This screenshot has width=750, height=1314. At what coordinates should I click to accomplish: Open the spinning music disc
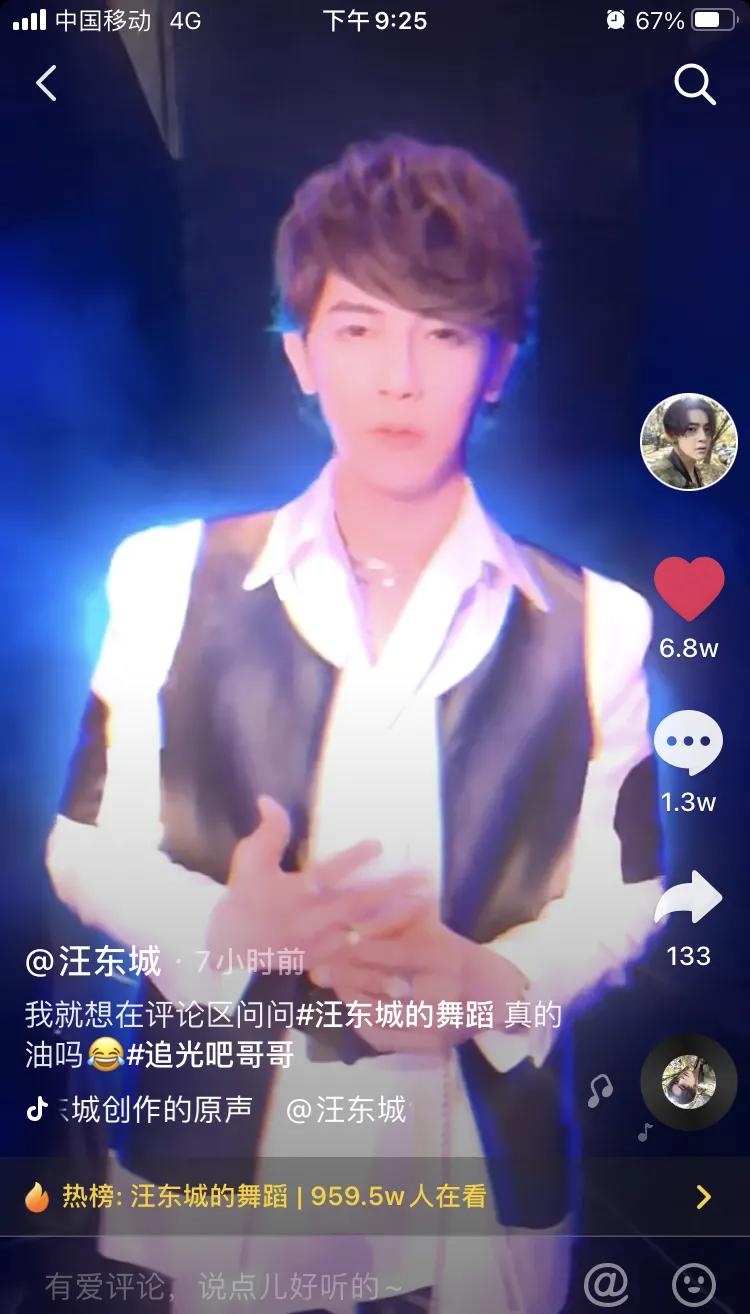click(689, 1082)
